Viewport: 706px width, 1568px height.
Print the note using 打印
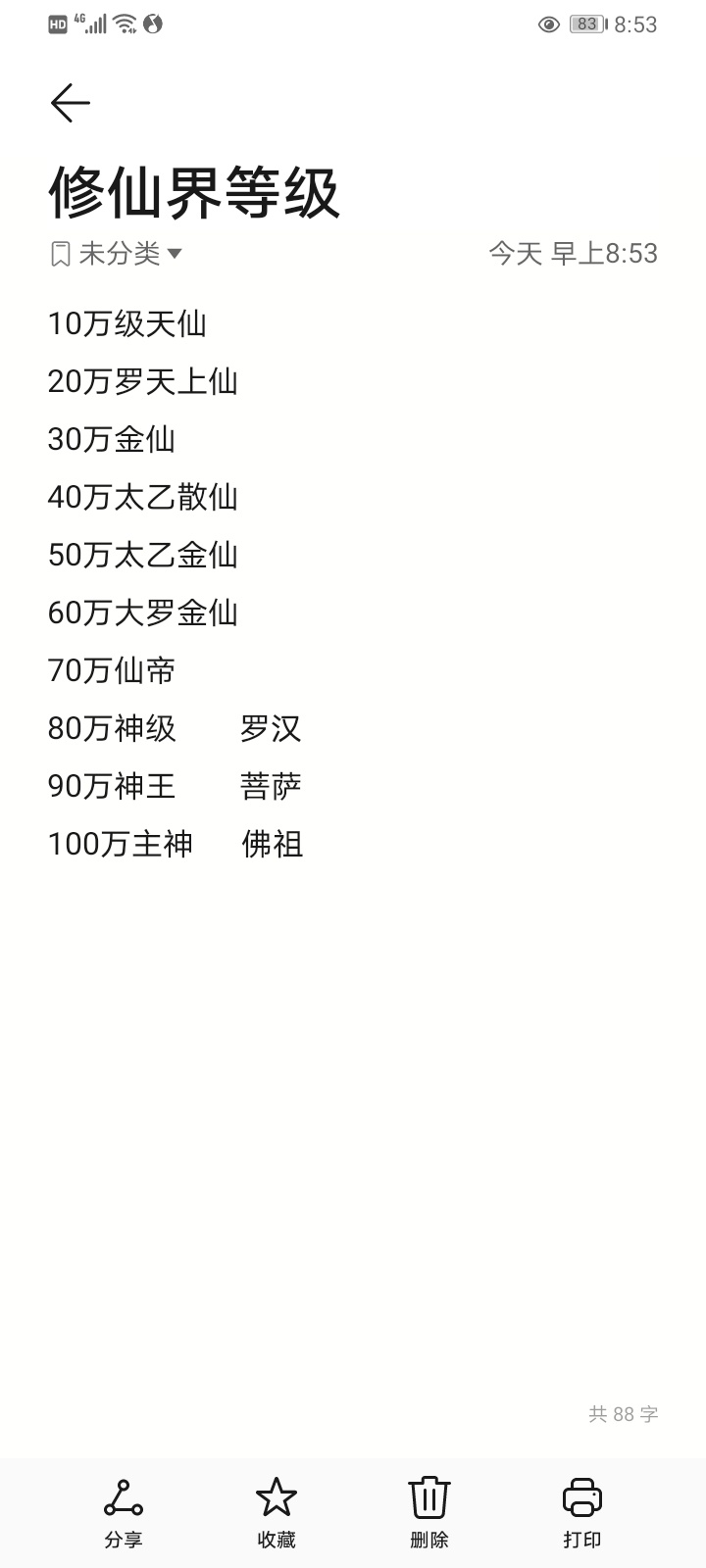(x=582, y=1512)
